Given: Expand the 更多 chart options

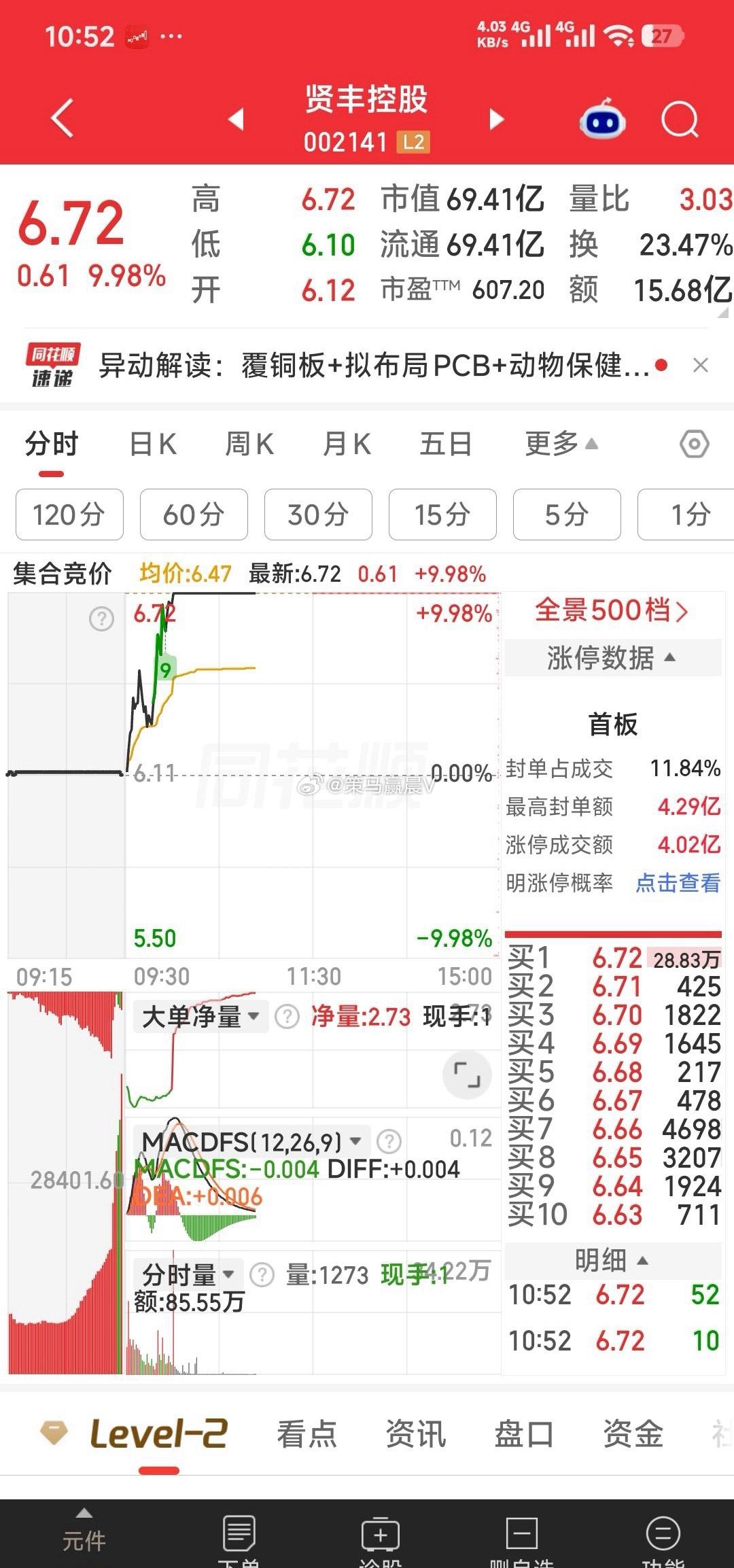Looking at the screenshot, I should click(x=561, y=445).
